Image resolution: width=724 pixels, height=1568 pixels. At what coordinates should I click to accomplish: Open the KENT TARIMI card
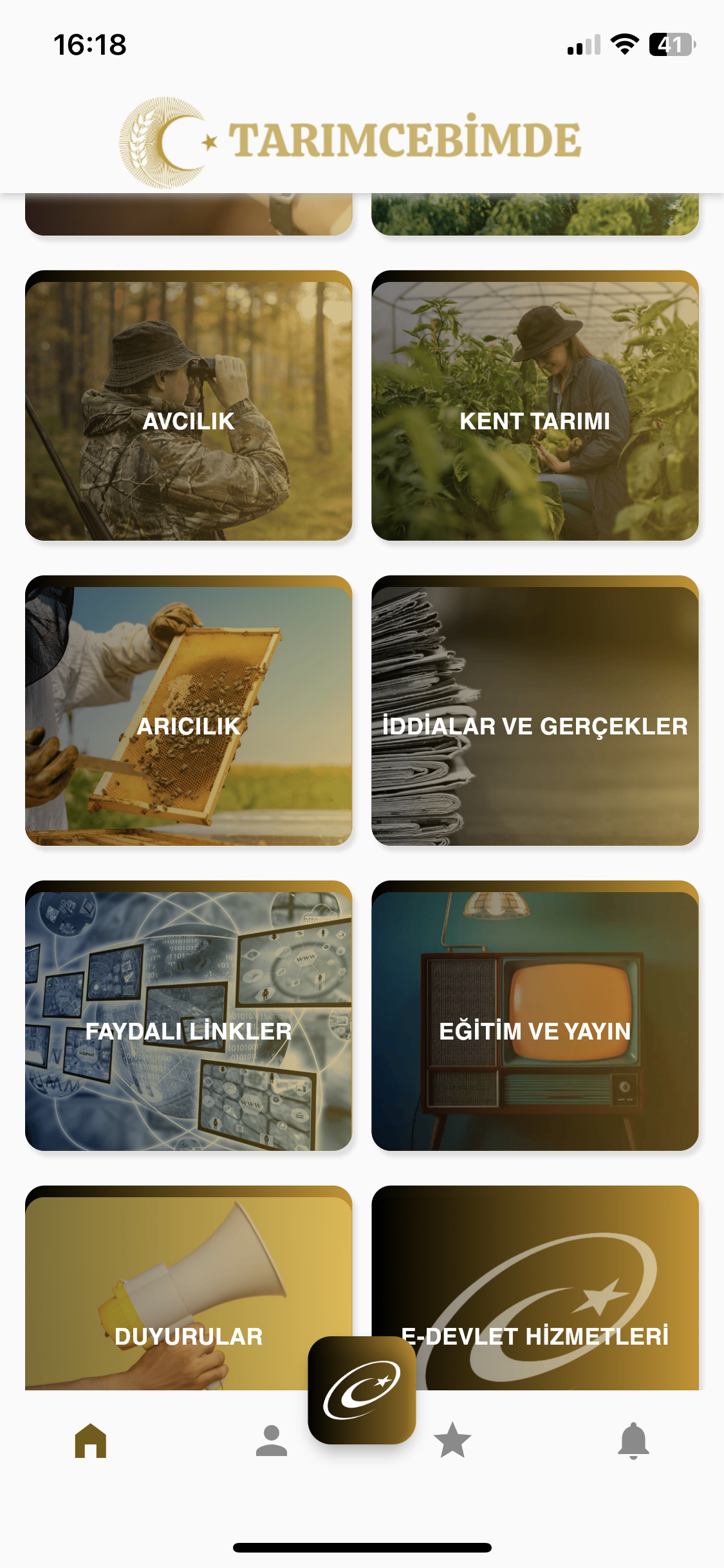pyautogui.click(x=535, y=406)
